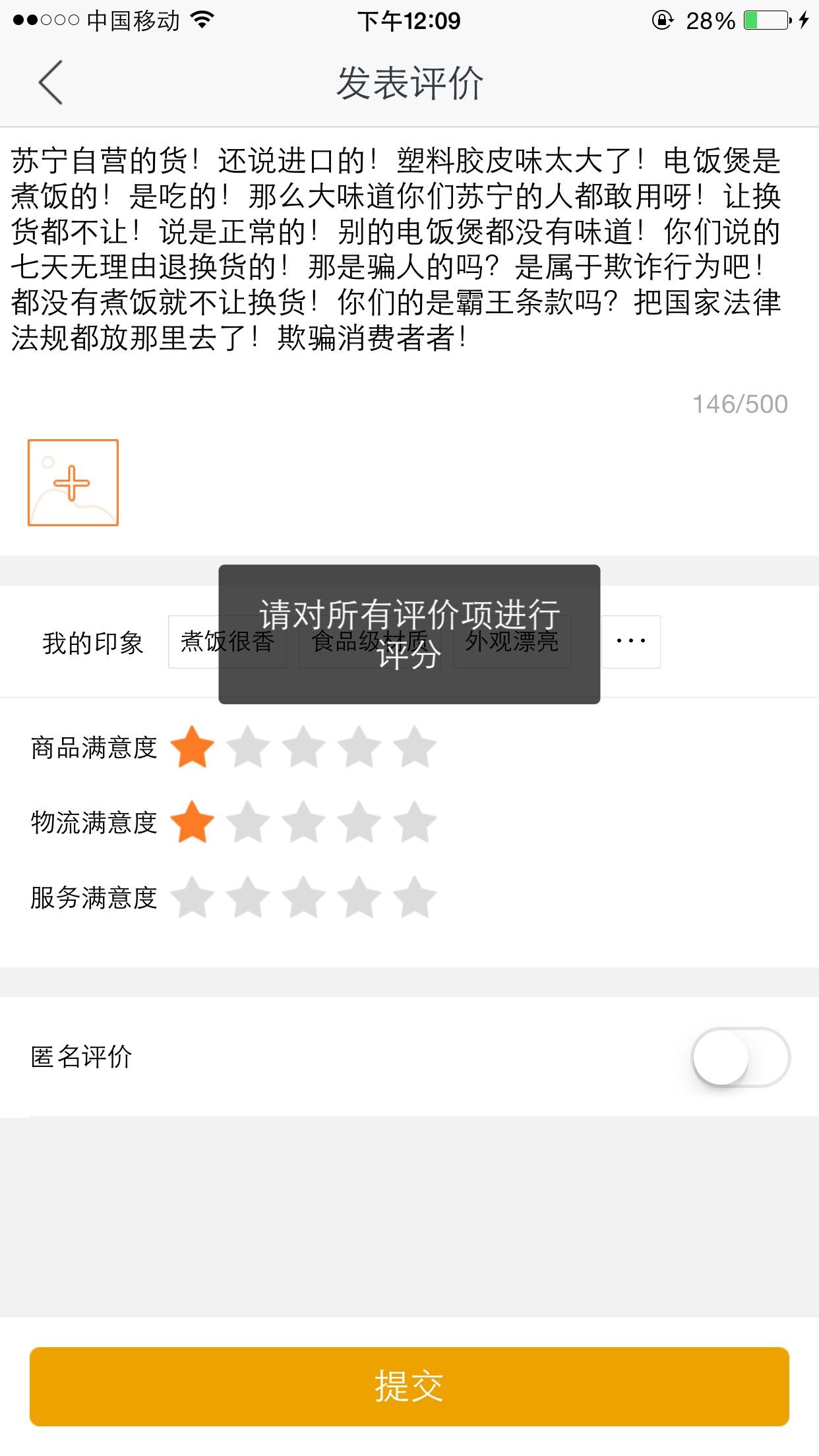The width and height of the screenshot is (819, 1456).
Task: Rate 物流满意度 three stars
Action: click(303, 822)
